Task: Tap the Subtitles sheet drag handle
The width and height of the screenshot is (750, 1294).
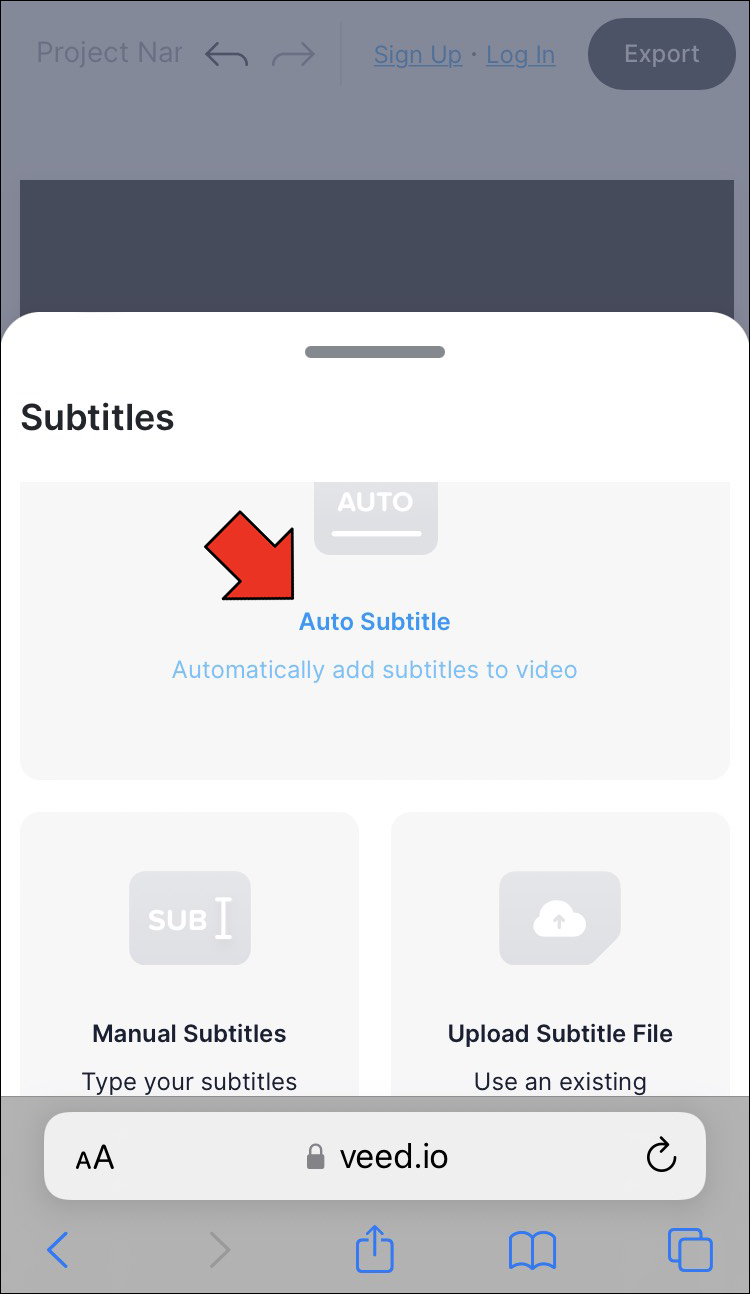Action: click(375, 352)
